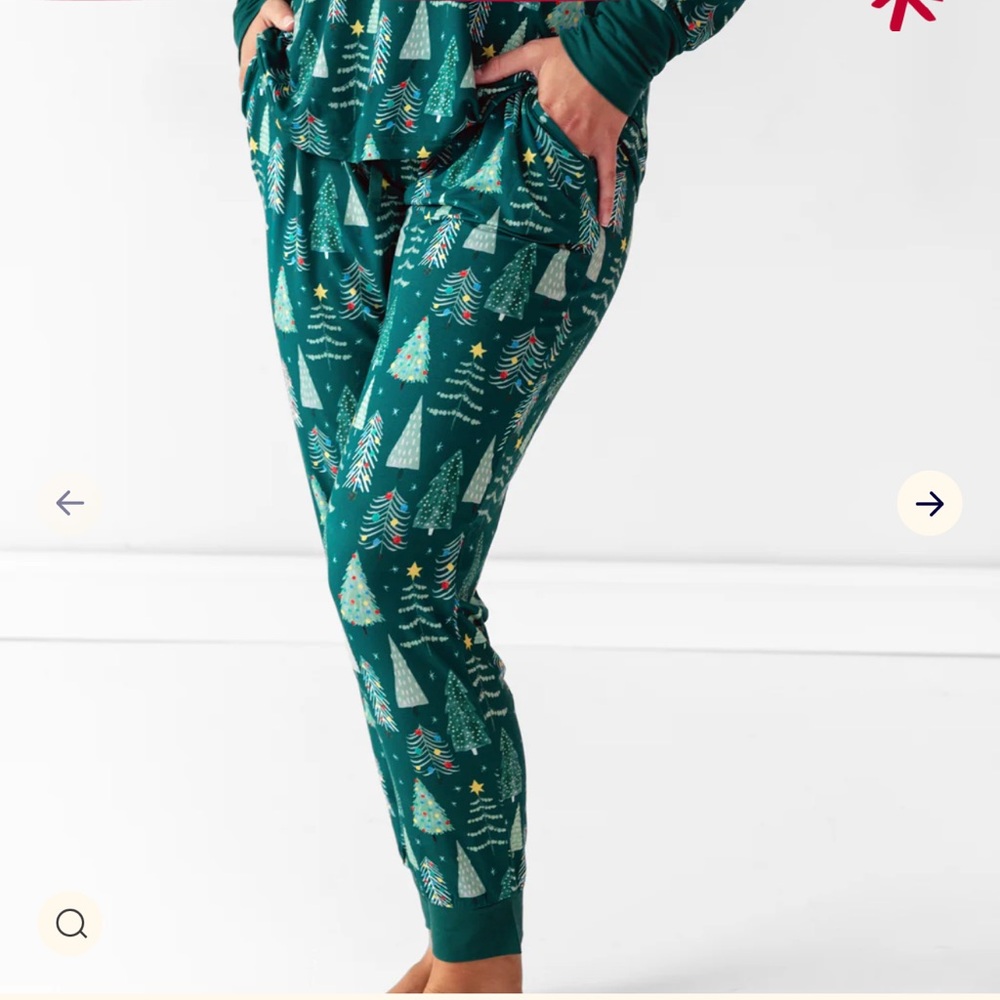The width and height of the screenshot is (1000, 1000).
Task: Show the next product photo
Action: point(929,503)
